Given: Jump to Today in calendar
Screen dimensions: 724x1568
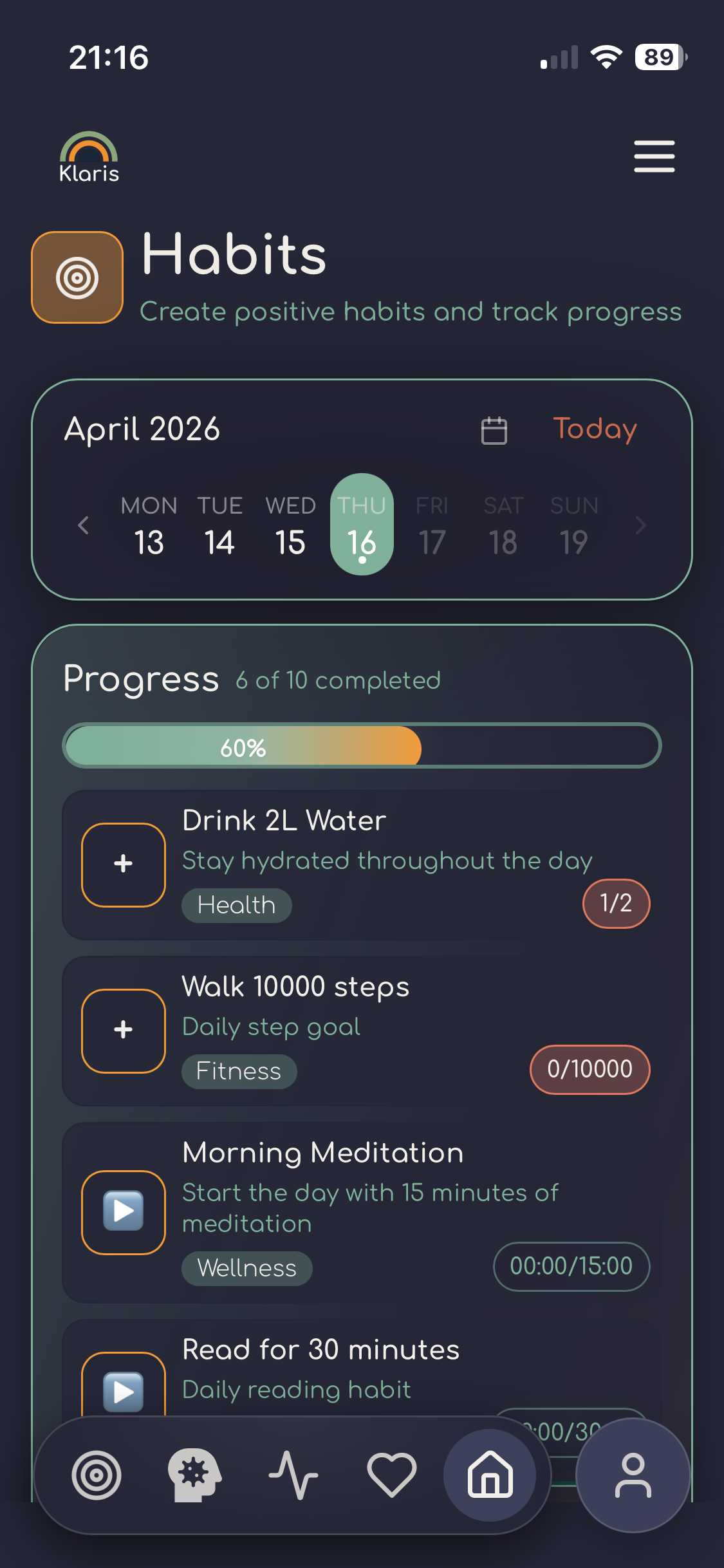Looking at the screenshot, I should tap(595, 429).
